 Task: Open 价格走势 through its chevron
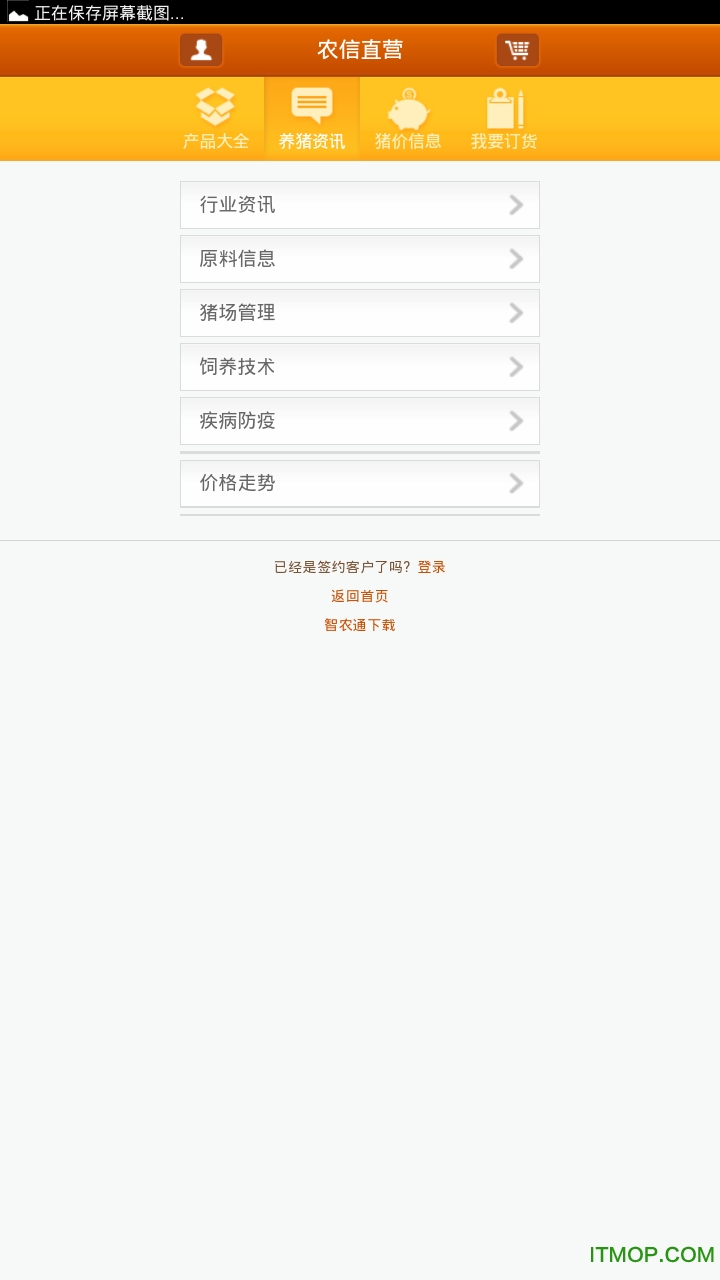tap(516, 483)
